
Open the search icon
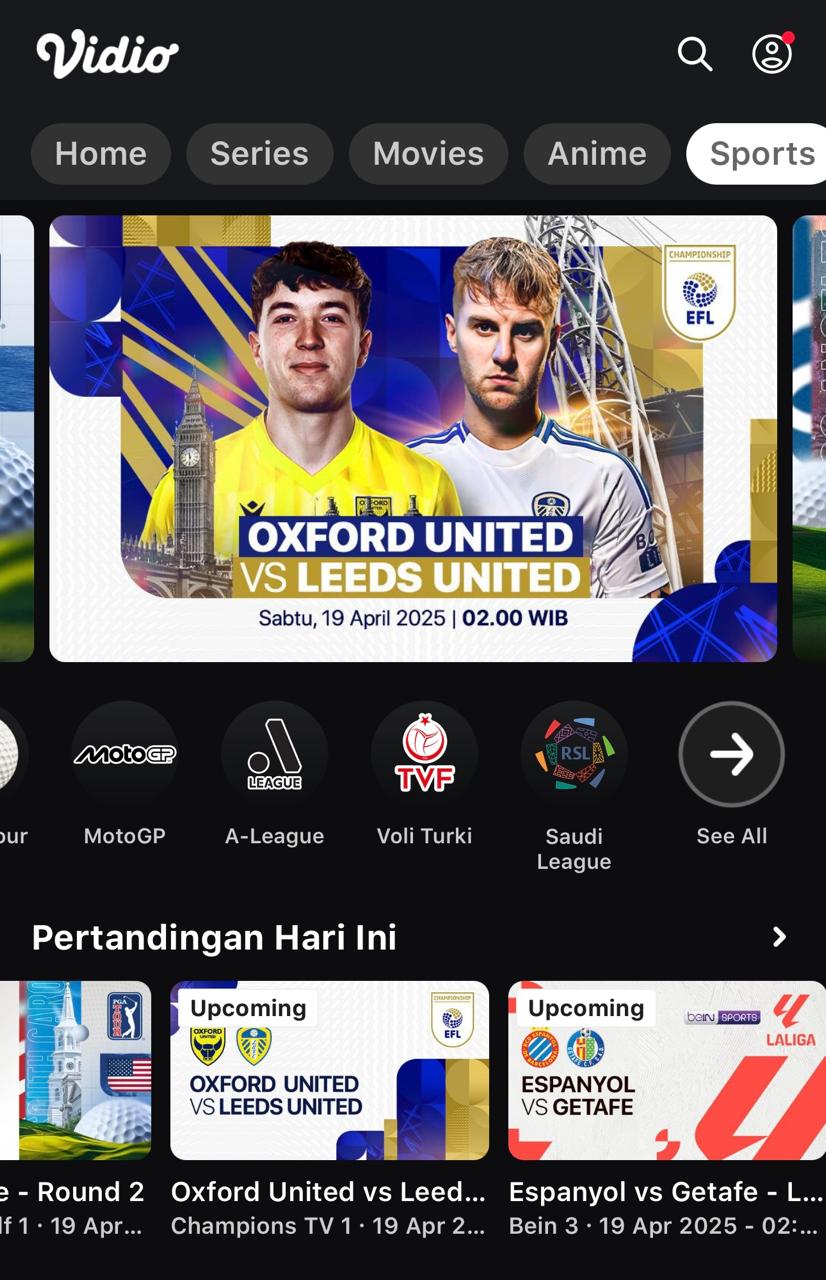pyautogui.click(x=695, y=54)
